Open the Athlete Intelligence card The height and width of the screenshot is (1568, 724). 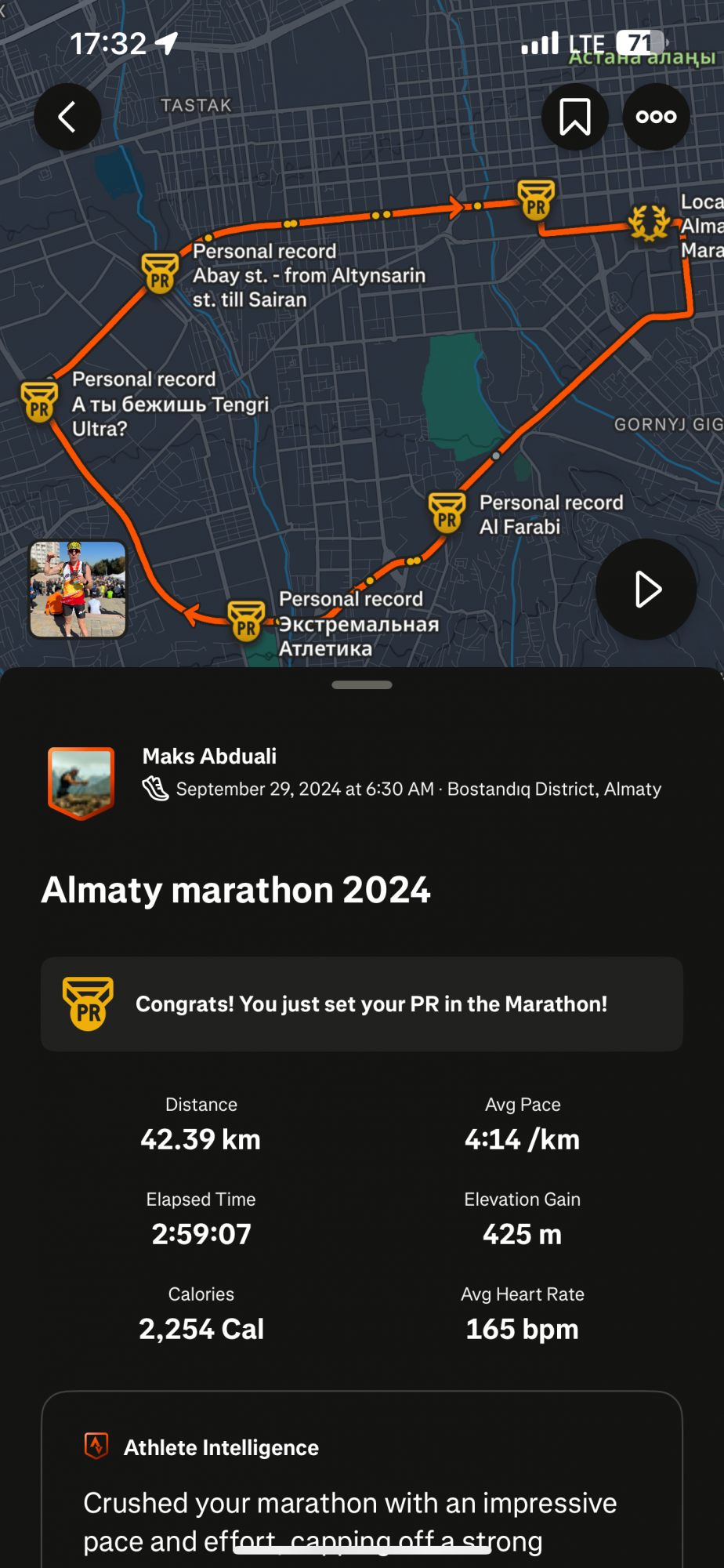(x=362, y=1482)
